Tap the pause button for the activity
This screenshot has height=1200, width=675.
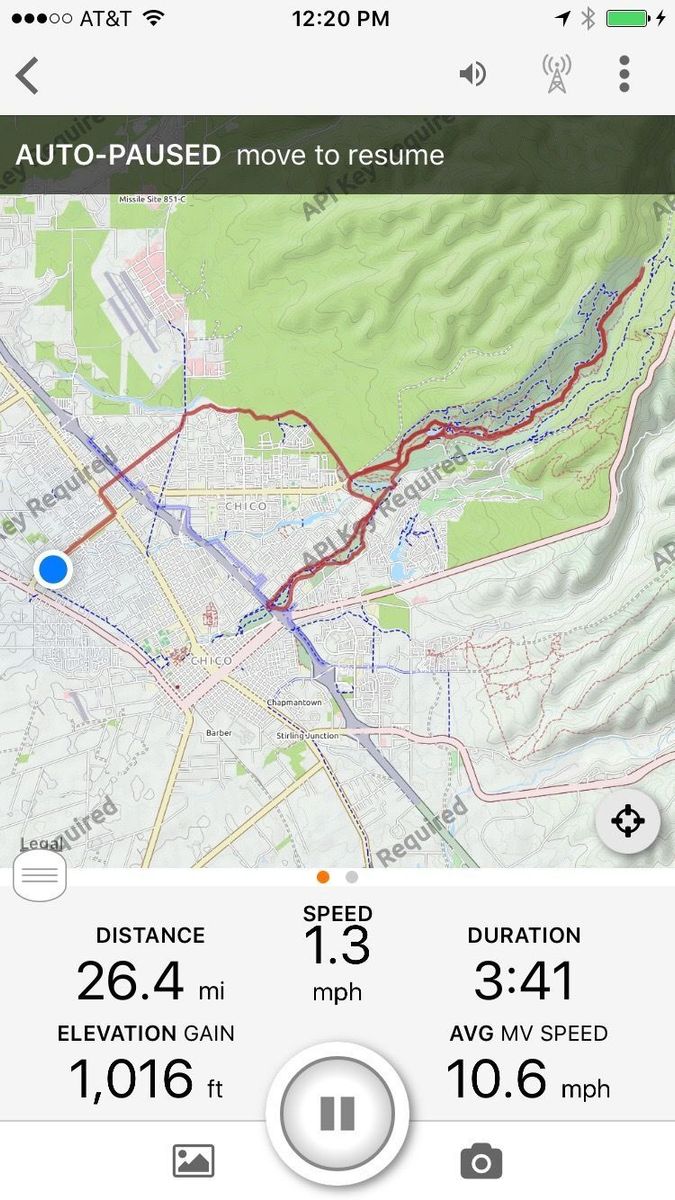(337, 1113)
